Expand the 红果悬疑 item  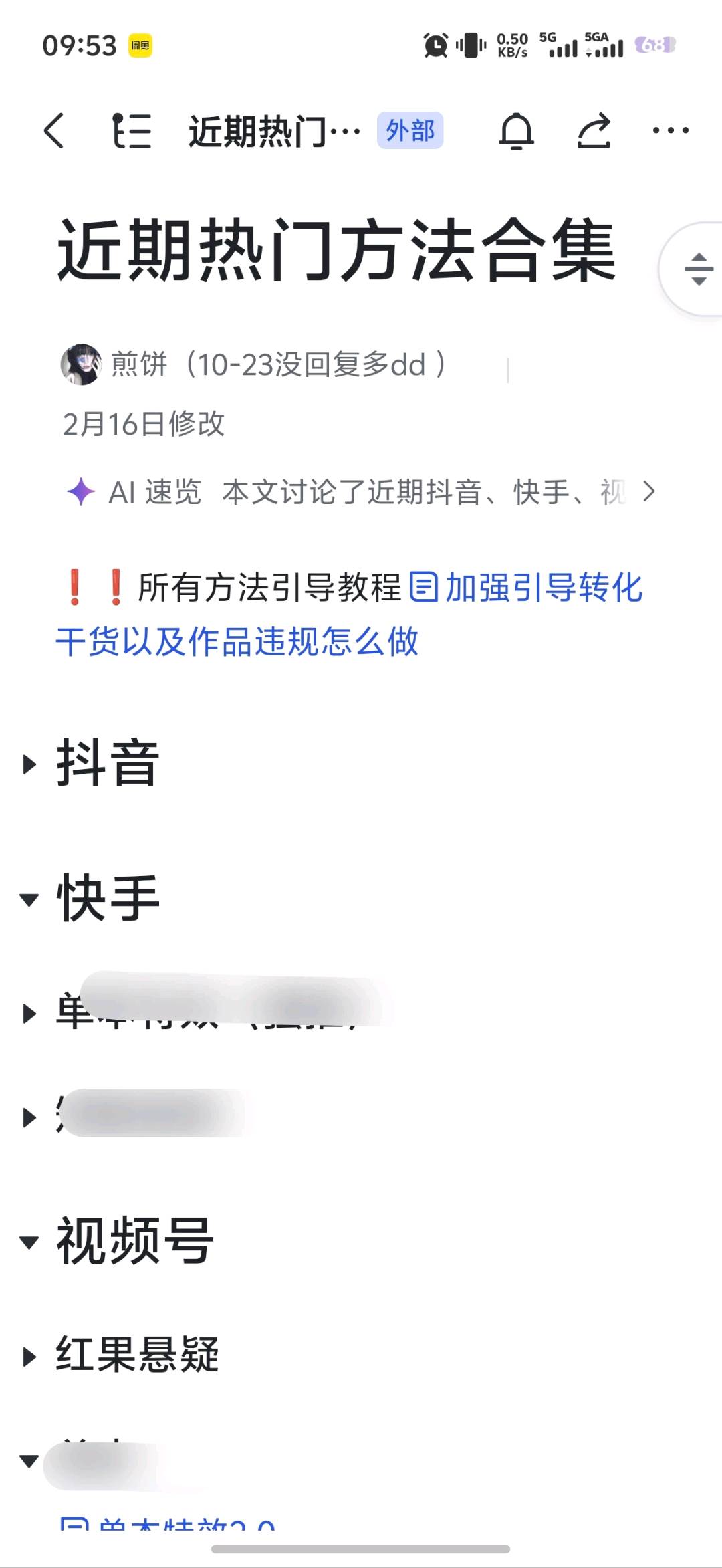point(28,1355)
